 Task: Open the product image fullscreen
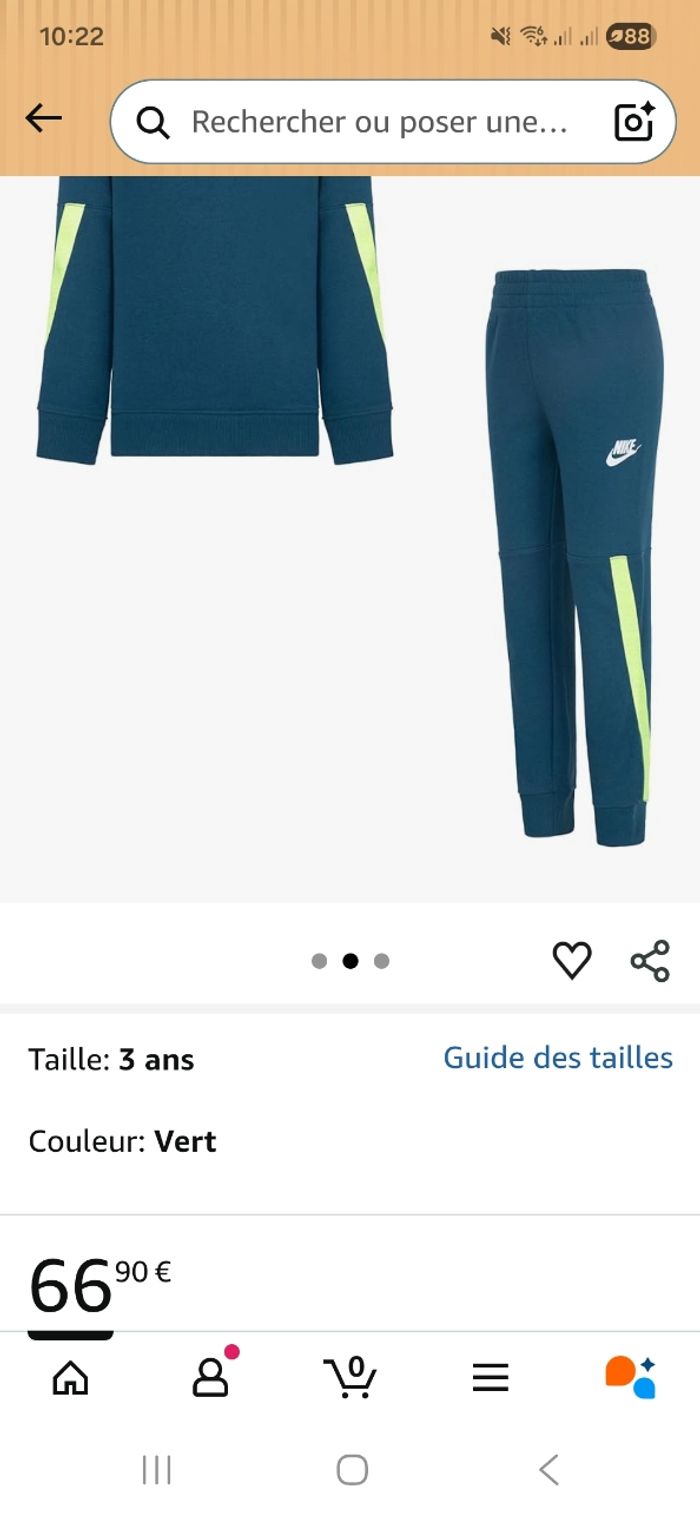coord(350,540)
